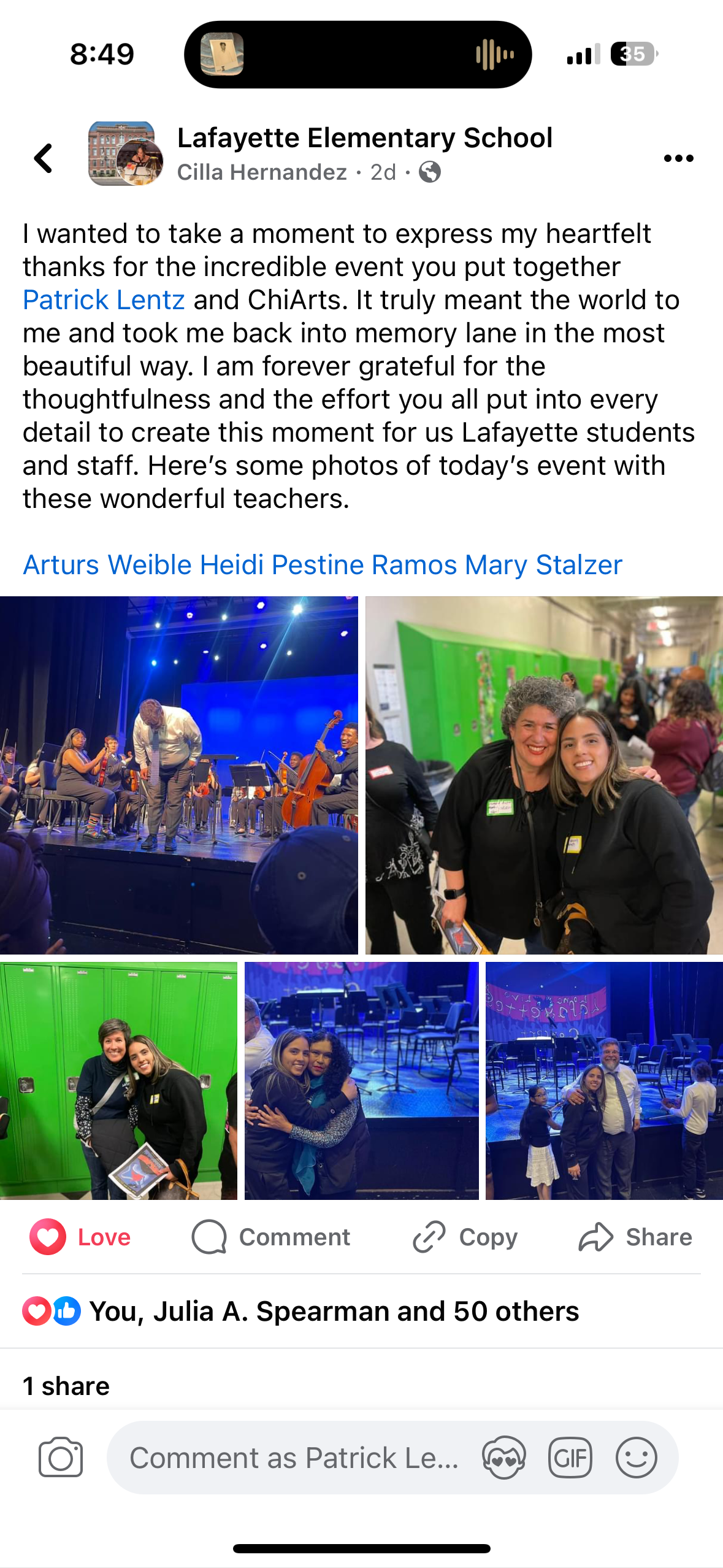This screenshot has height=1568, width=723.
Task: Open tagged profile Mary Stalzer
Action: click(x=543, y=564)
